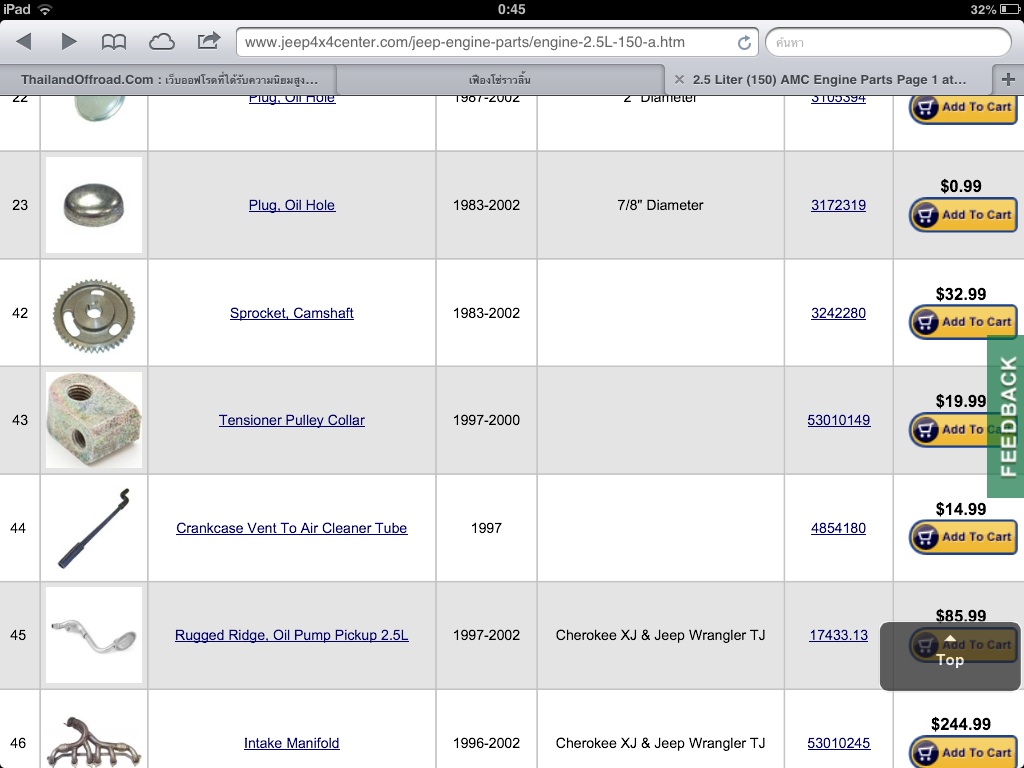
Task: Add the $32.99 camshaft sprocket to cart
Action: point(962,322)
